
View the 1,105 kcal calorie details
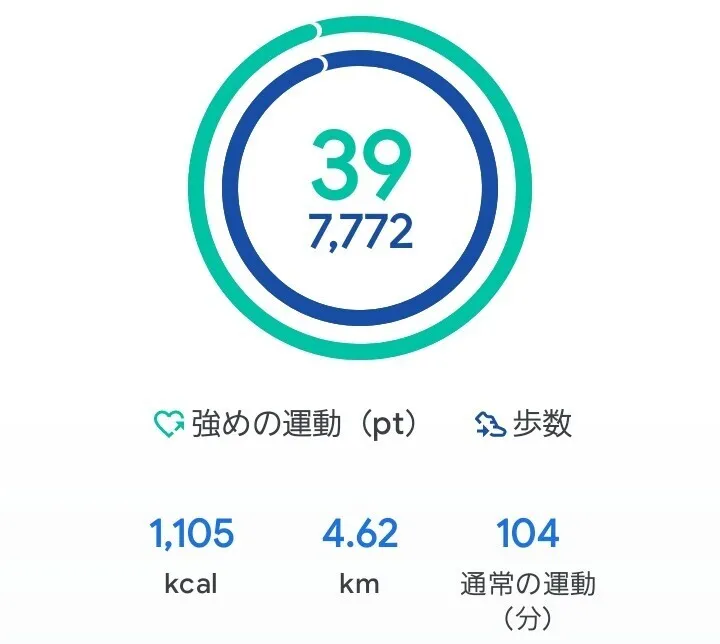pyautogui.click(x=191, y=555)
